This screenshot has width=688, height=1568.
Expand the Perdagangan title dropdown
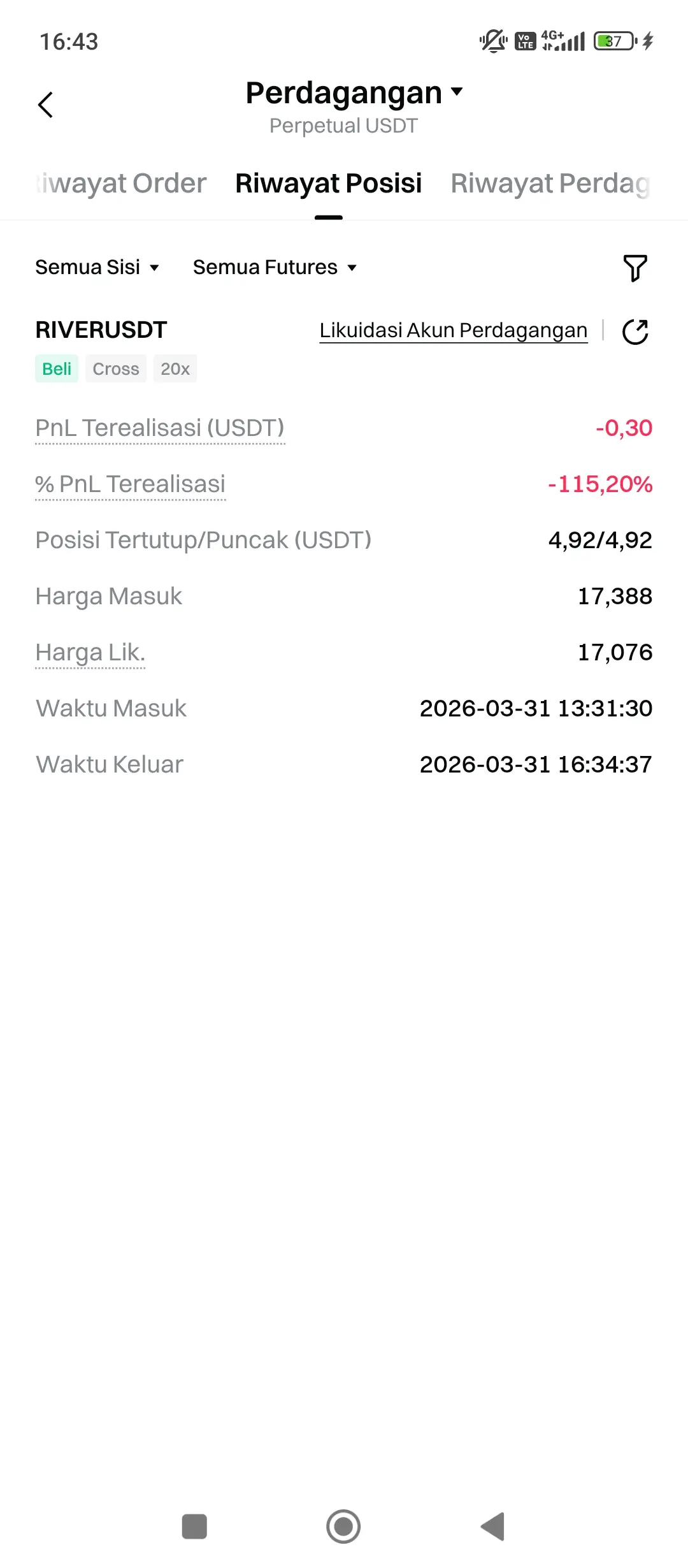point(354,93)
